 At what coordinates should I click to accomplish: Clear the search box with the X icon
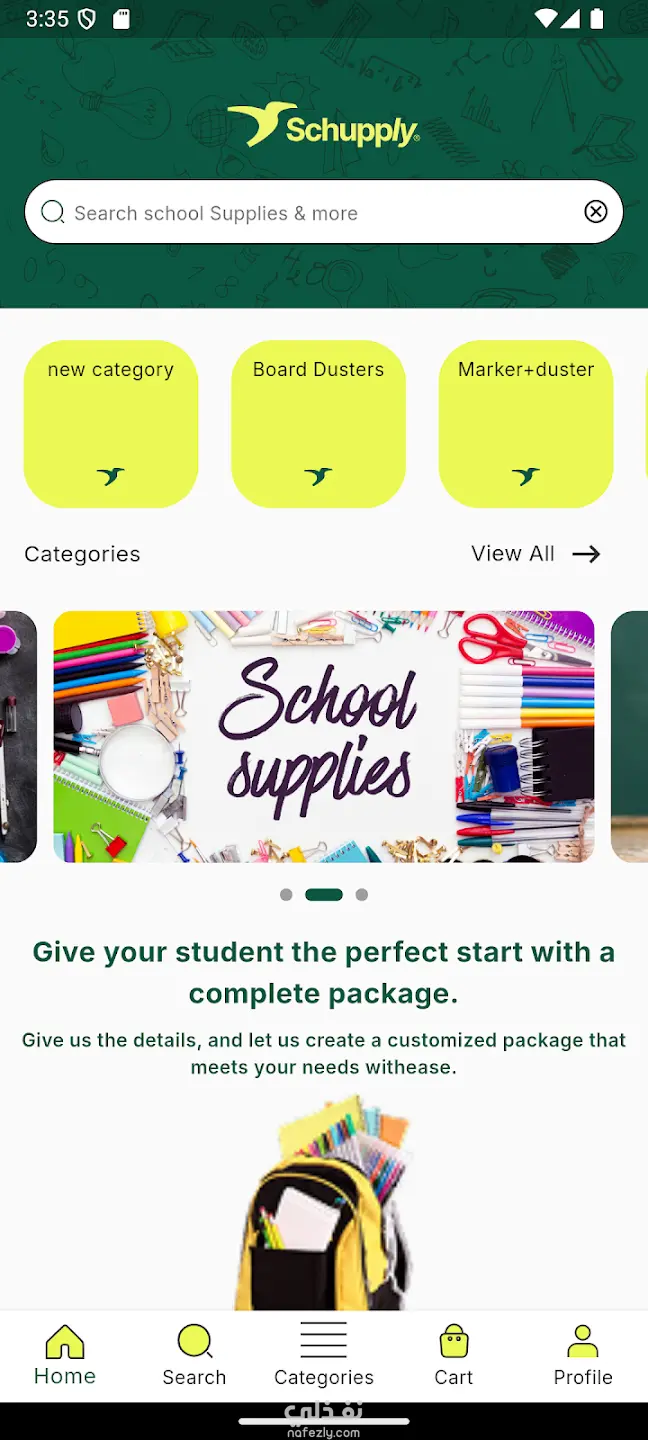(596, 211)
